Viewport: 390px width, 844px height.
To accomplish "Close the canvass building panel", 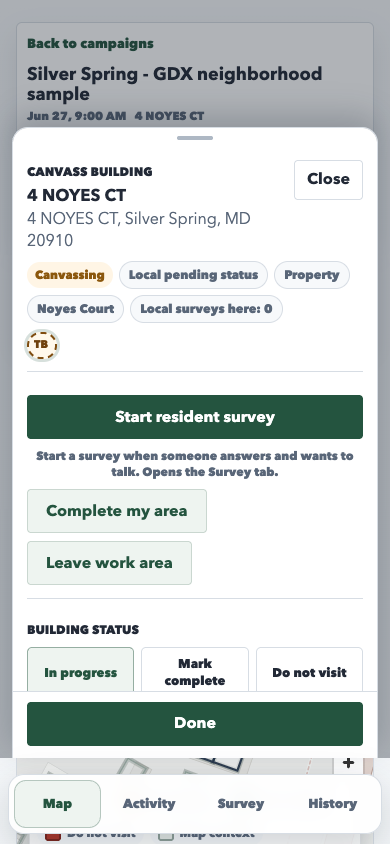I will pos(328,180).
